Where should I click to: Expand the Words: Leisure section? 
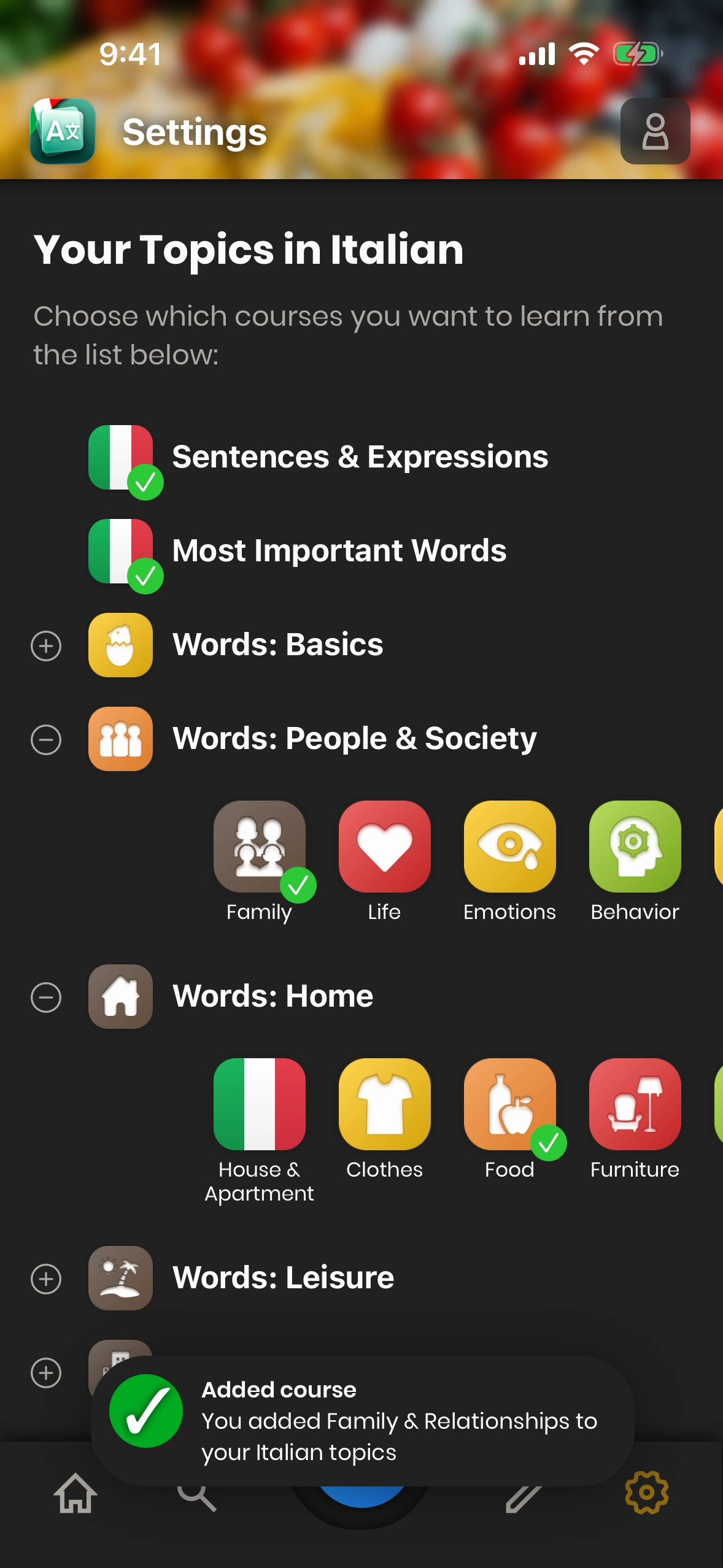46,1279
